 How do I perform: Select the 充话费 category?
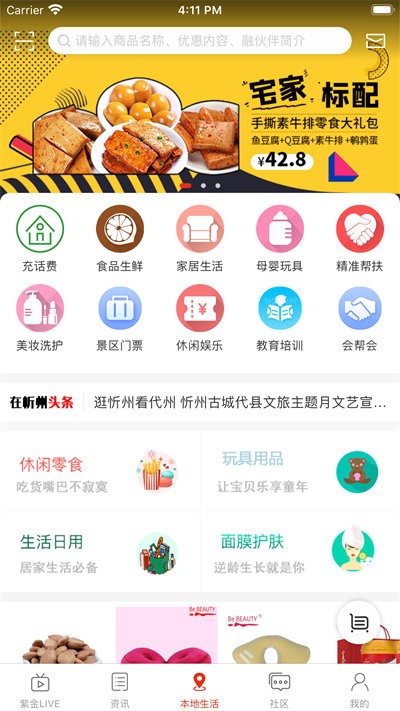coord(40,239)
